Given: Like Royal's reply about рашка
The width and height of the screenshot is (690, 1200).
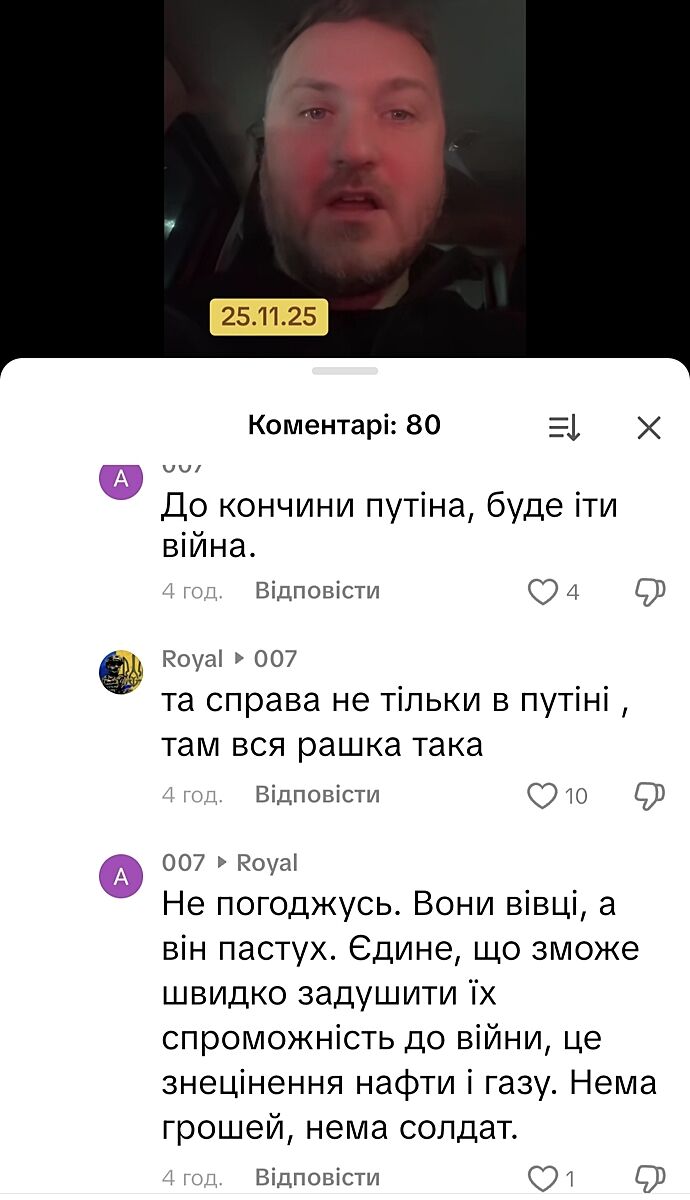Looking at the screenshot, I should pyautogui.click(x=542, y=796).
